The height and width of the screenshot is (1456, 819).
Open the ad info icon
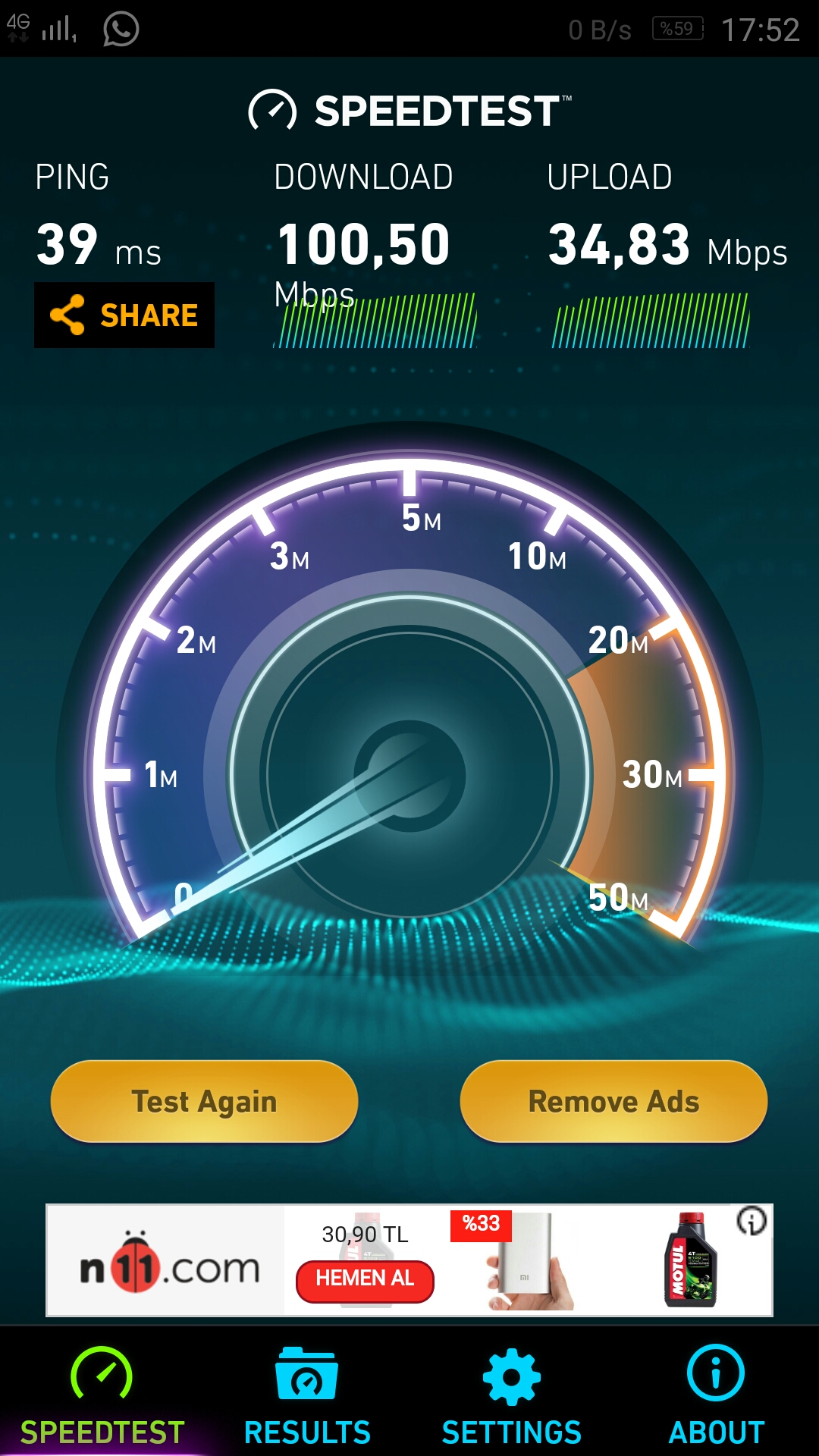click(x=752, y=1221)
